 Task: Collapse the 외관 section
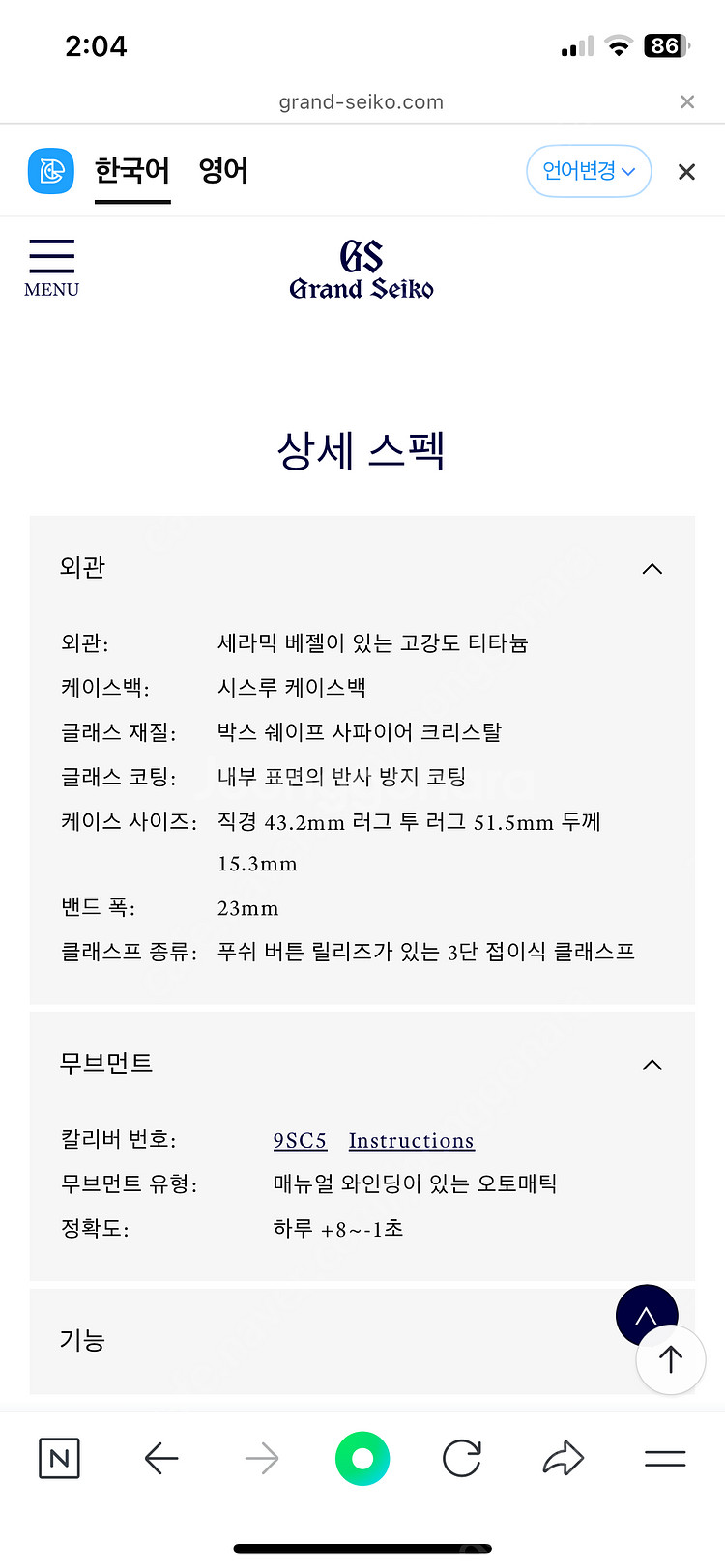(652, 568)
